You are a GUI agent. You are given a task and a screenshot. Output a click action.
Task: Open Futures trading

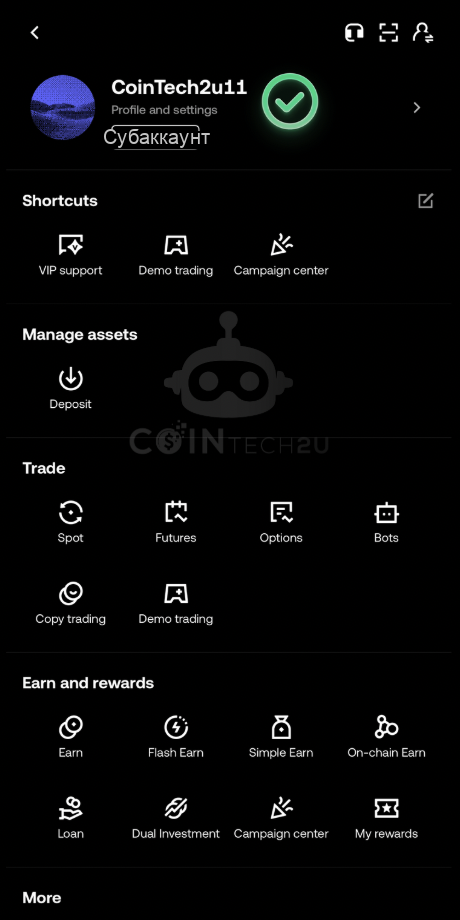(175, 523)
